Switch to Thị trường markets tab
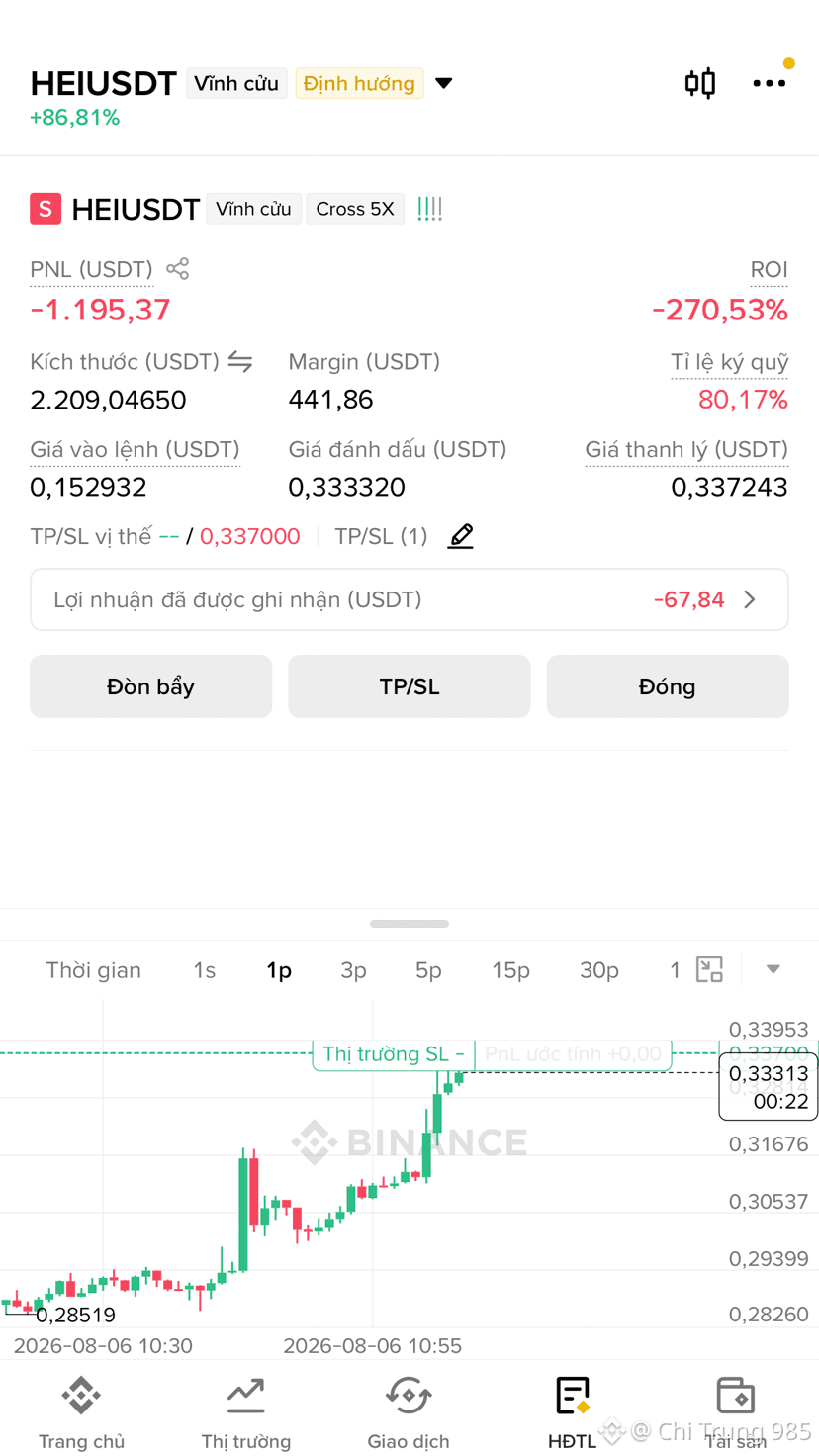This screenshot has height=1456, width=819. 245,1412
